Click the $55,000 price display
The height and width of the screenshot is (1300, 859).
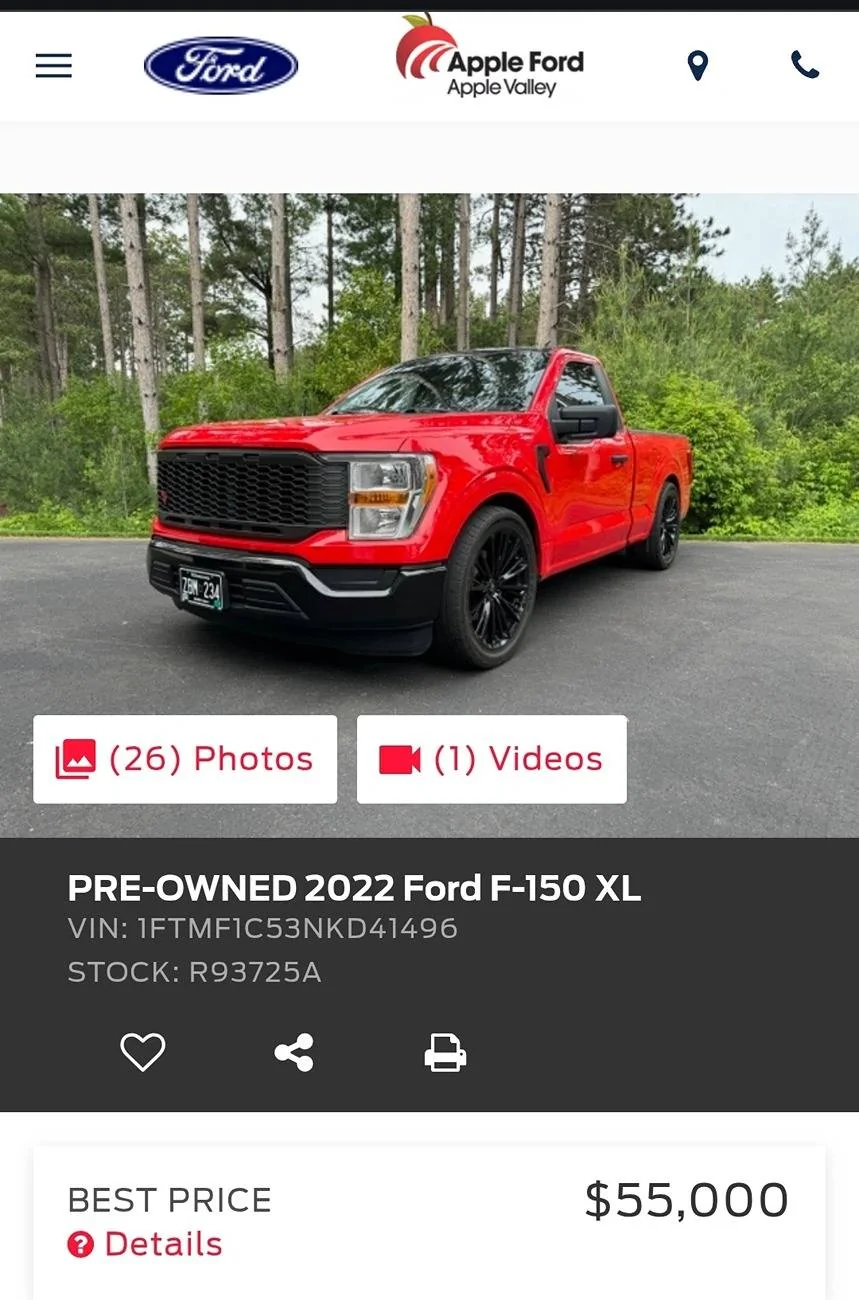(685, 1199)
